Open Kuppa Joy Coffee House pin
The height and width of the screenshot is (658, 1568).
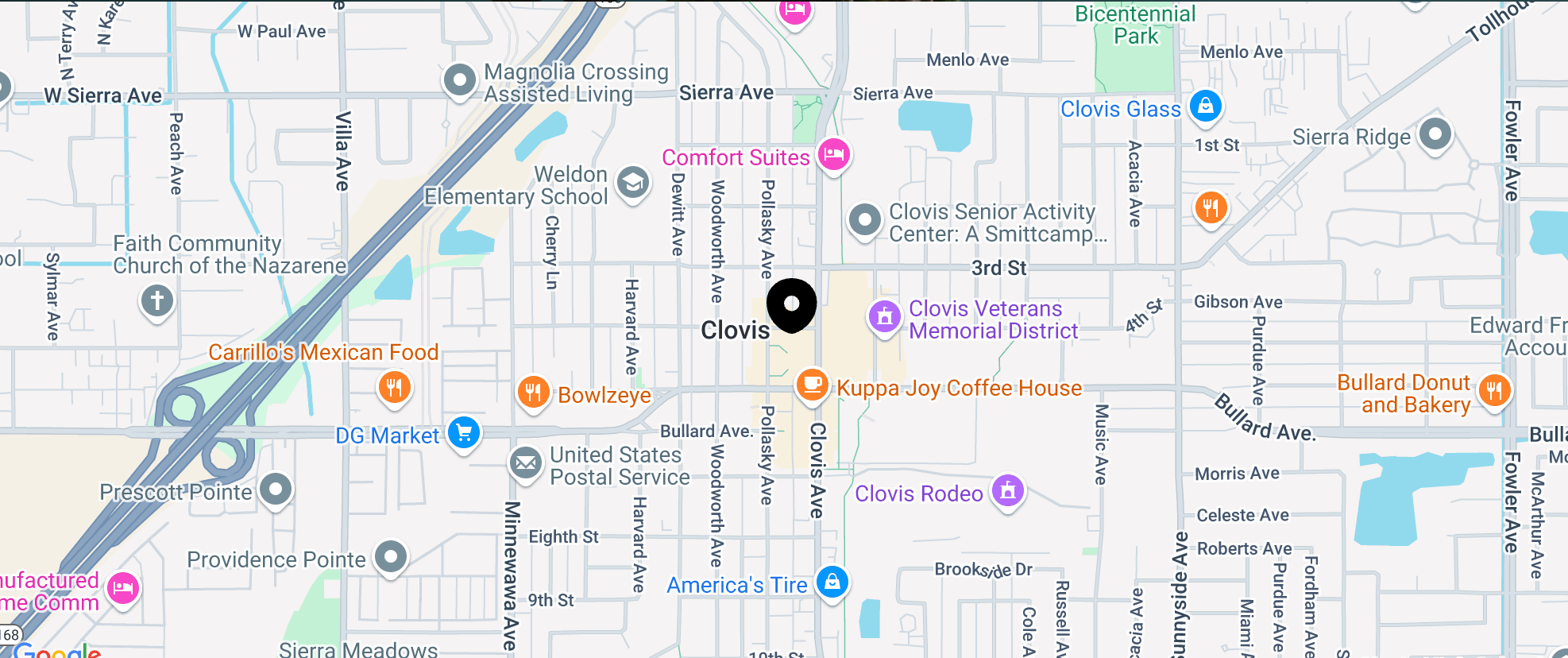[812, 385]
